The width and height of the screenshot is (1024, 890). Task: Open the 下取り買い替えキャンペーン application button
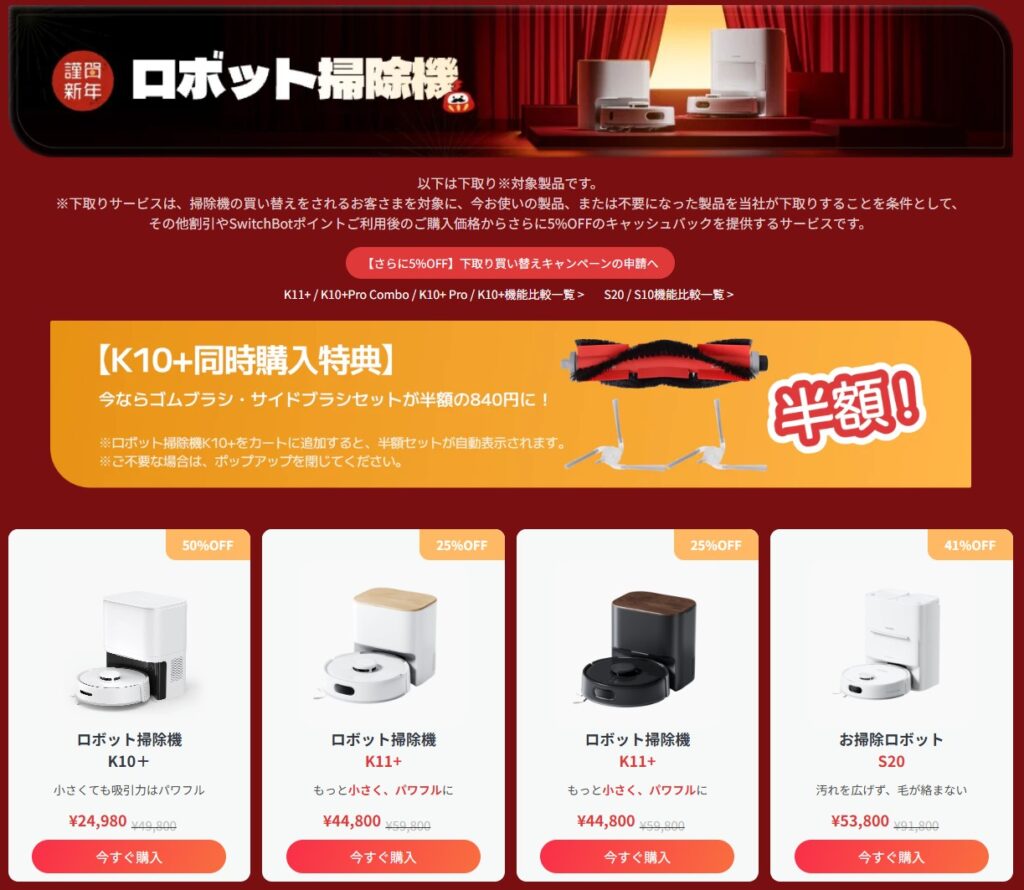(x=510, y=263)
